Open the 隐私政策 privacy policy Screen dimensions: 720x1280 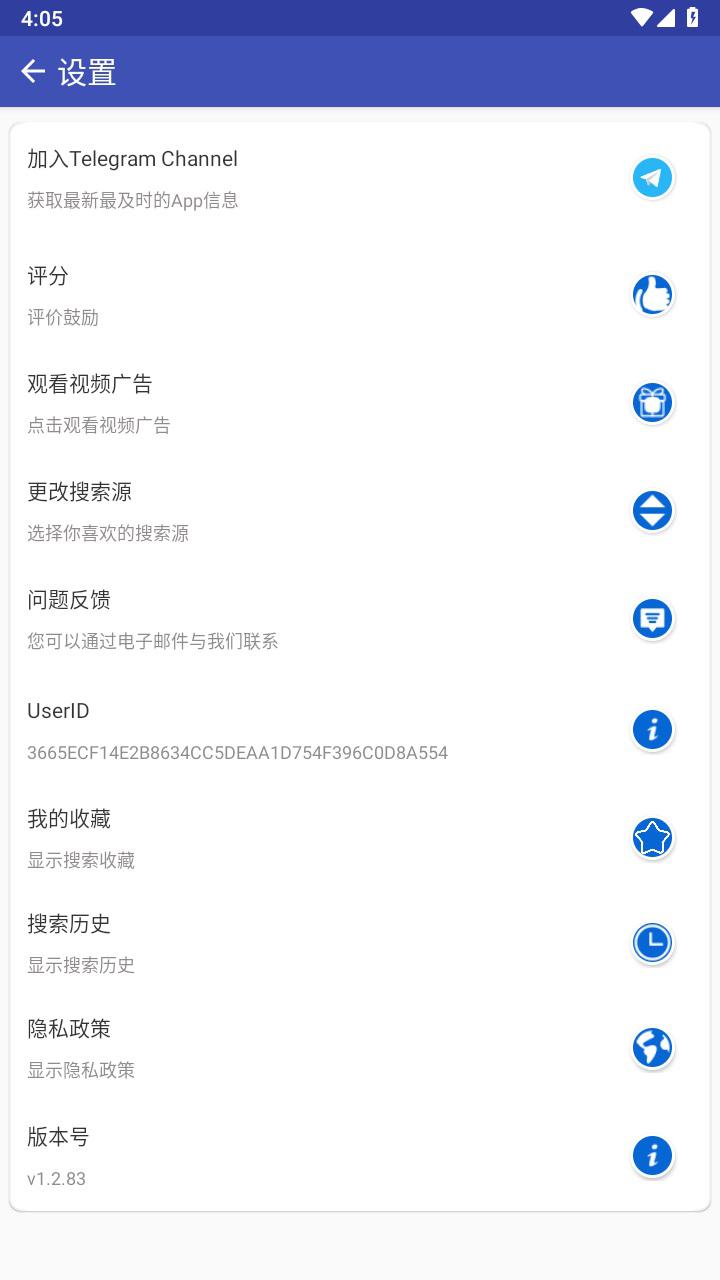pyautogui.click(x=360, y=1048)
